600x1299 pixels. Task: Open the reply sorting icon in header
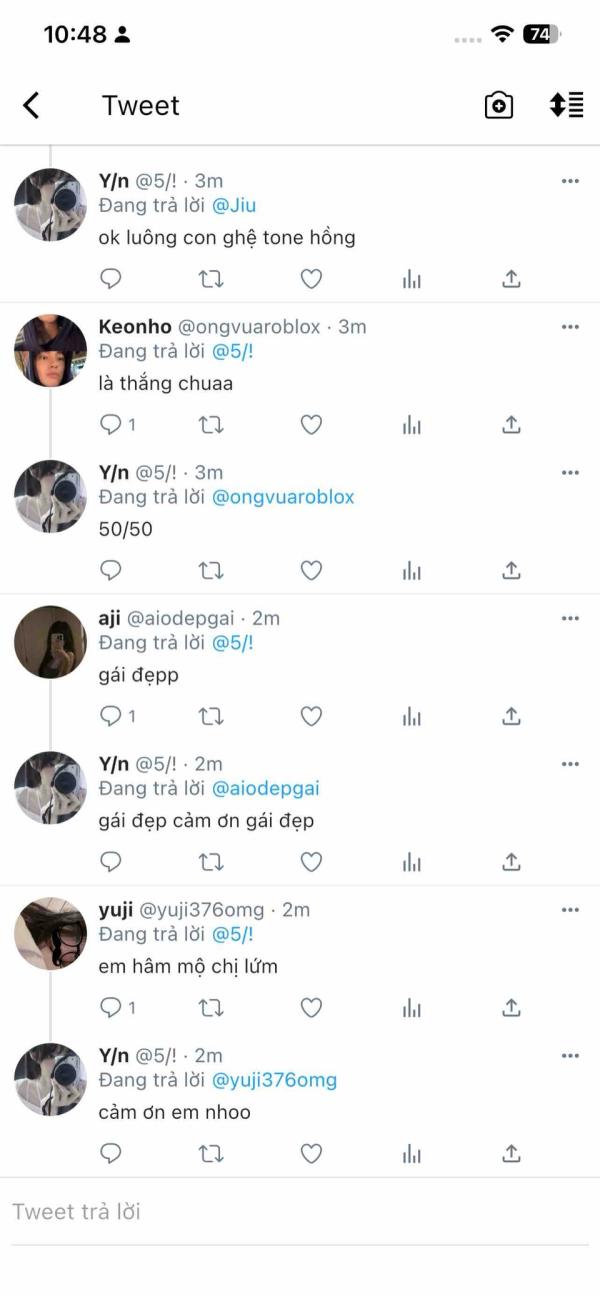click(x=567, y=105)
